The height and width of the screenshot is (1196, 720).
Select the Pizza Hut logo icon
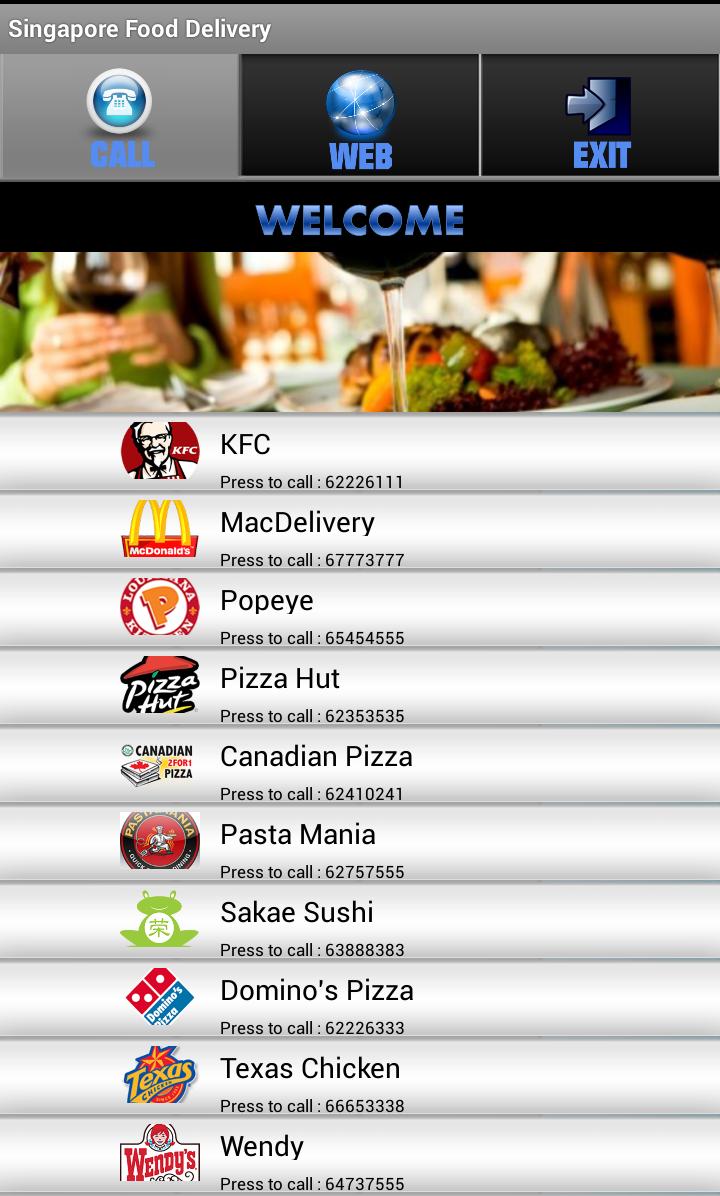(159, 684)
